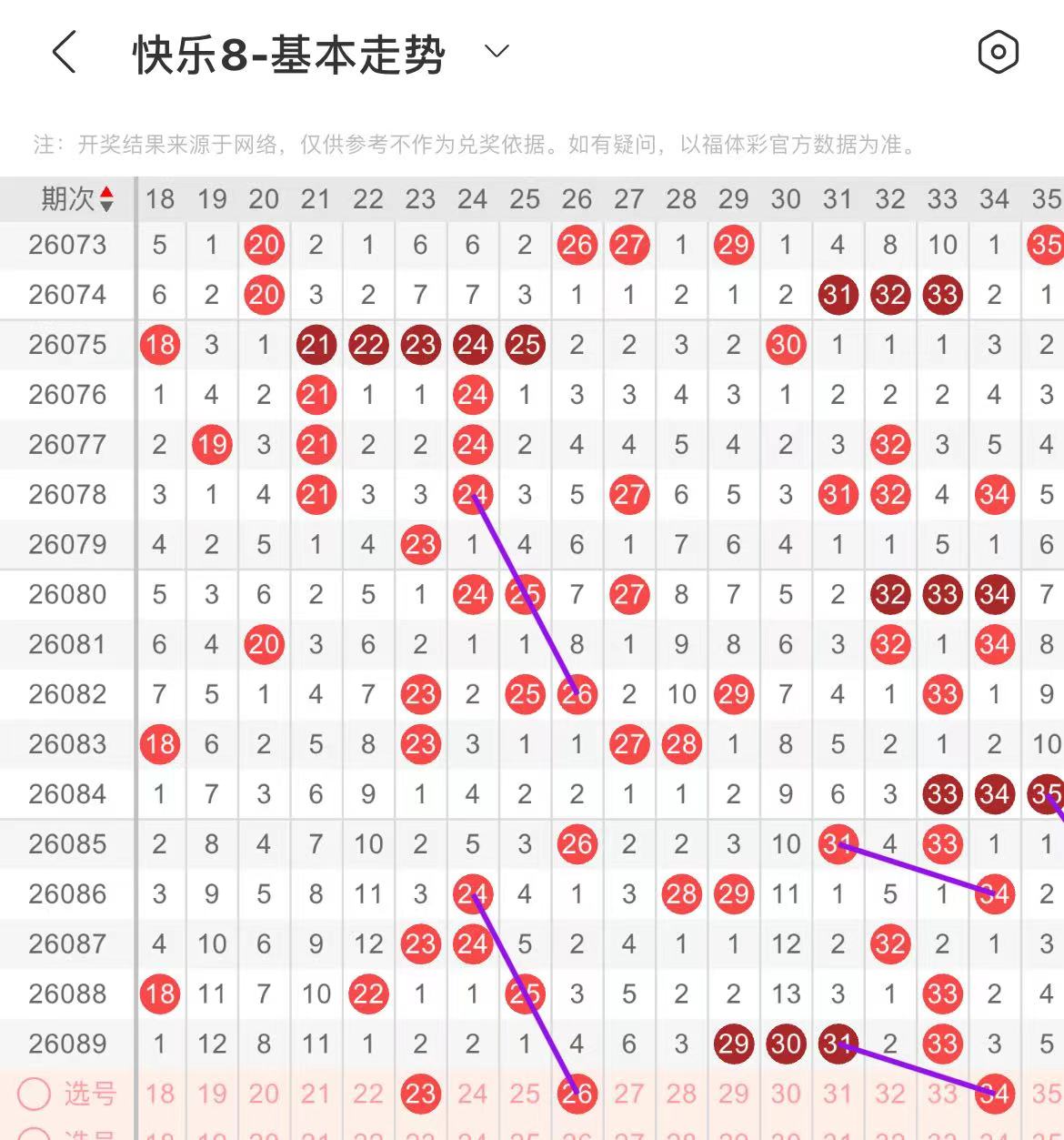The height and width of the screenshot is (1140, 1064).
Task: Choose number 31 in the 选号 row
Action: click(x=838, y=1094)
